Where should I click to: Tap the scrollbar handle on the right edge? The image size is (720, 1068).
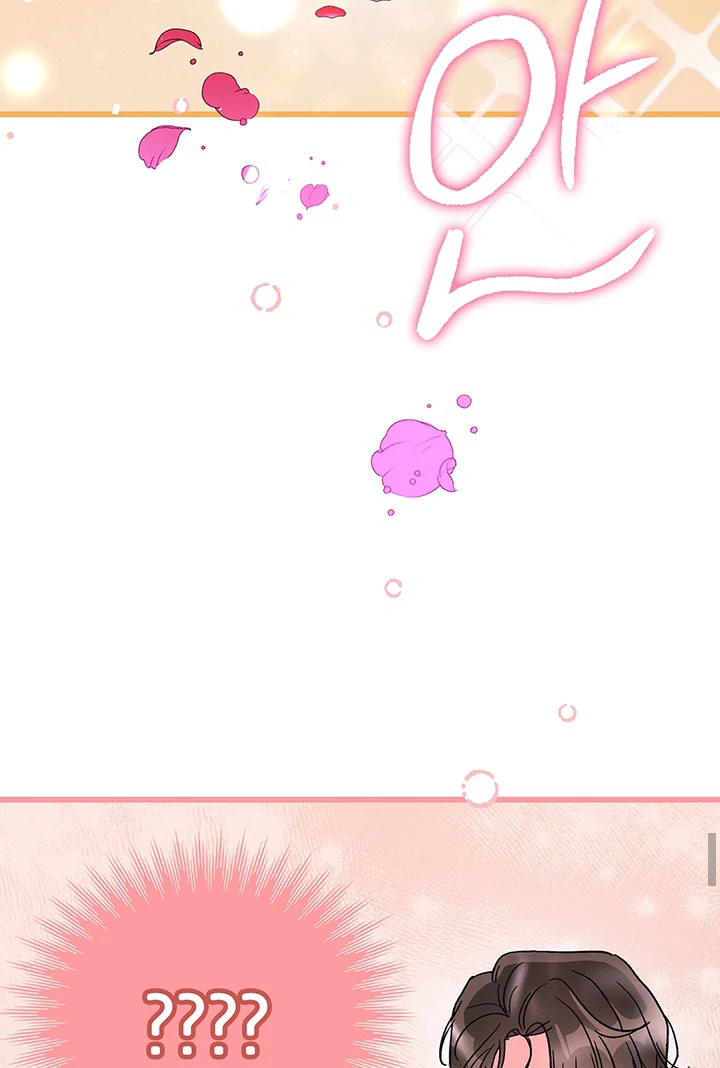[x=712, y=859]
